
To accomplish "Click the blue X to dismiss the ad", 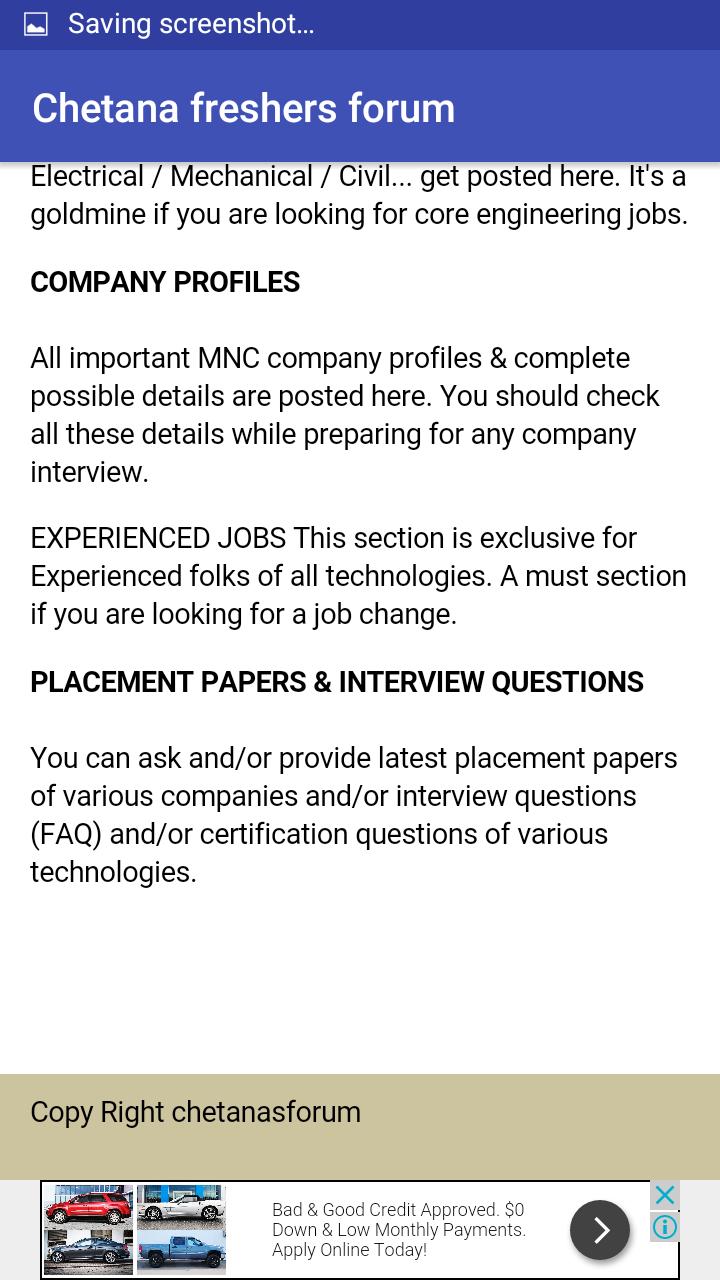I will tap(664, 1194).
